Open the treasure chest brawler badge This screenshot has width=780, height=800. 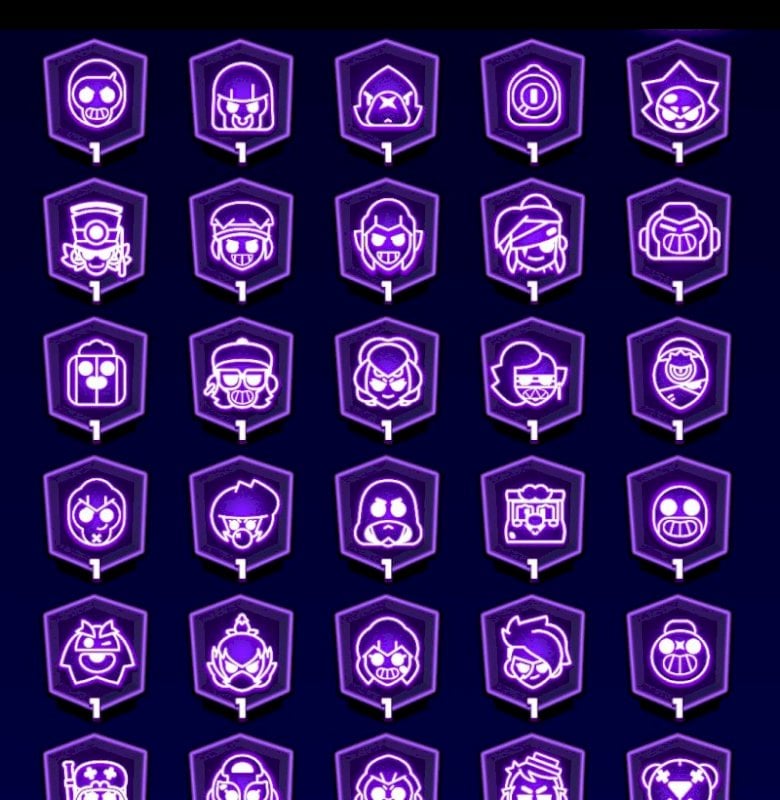pyautogui.click(x=532, y=516)
